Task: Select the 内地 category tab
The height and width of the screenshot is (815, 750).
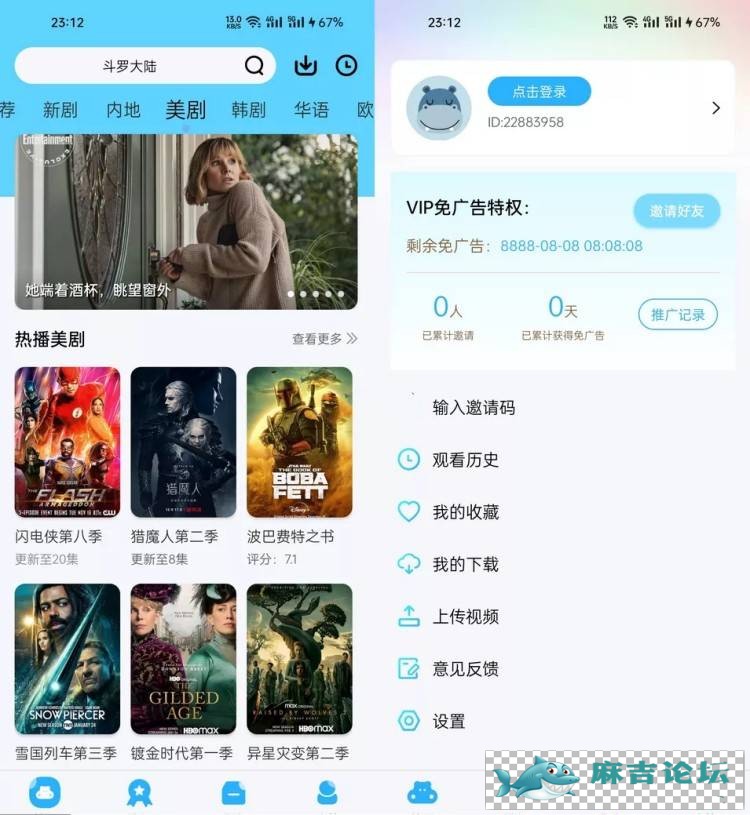Action: [x=123, y=110]
